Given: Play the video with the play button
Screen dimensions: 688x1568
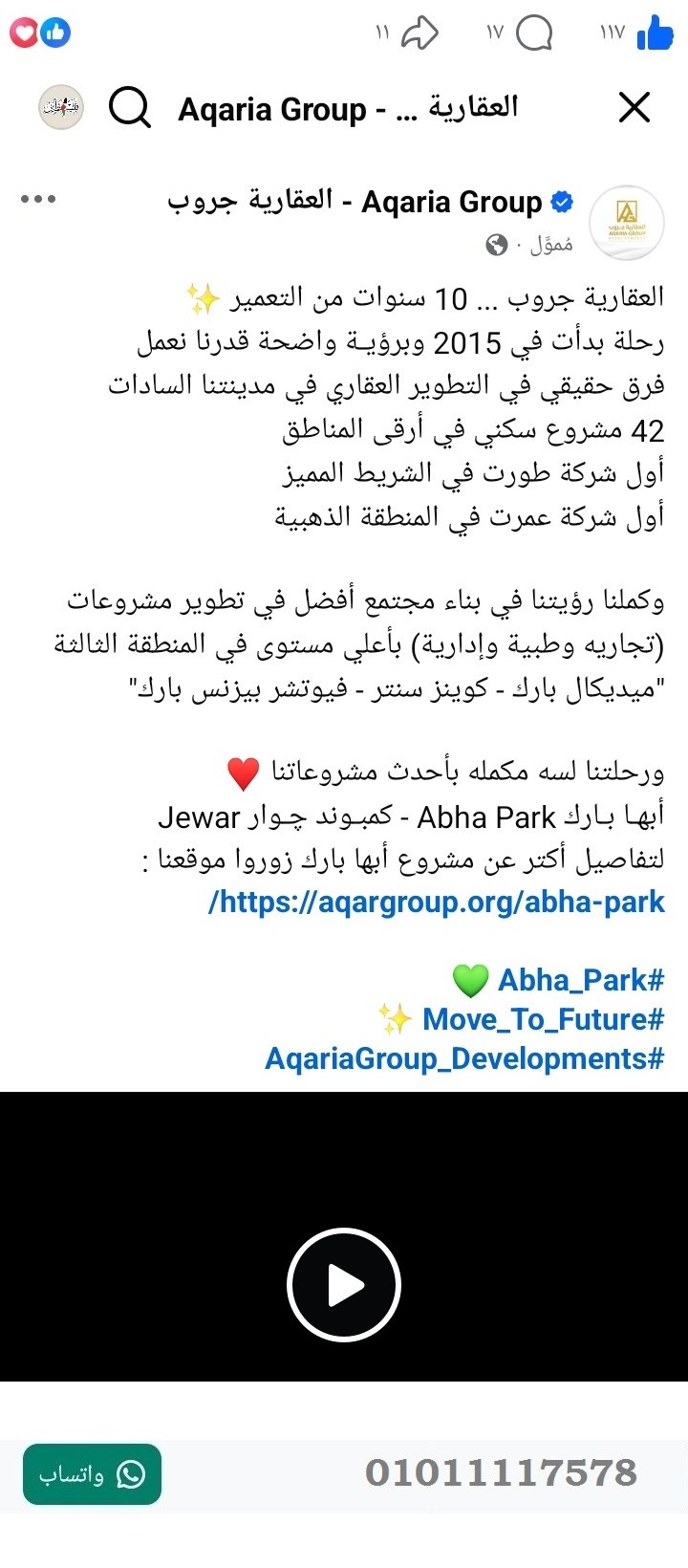Looking at the screenshot, I should [344, 1283].
